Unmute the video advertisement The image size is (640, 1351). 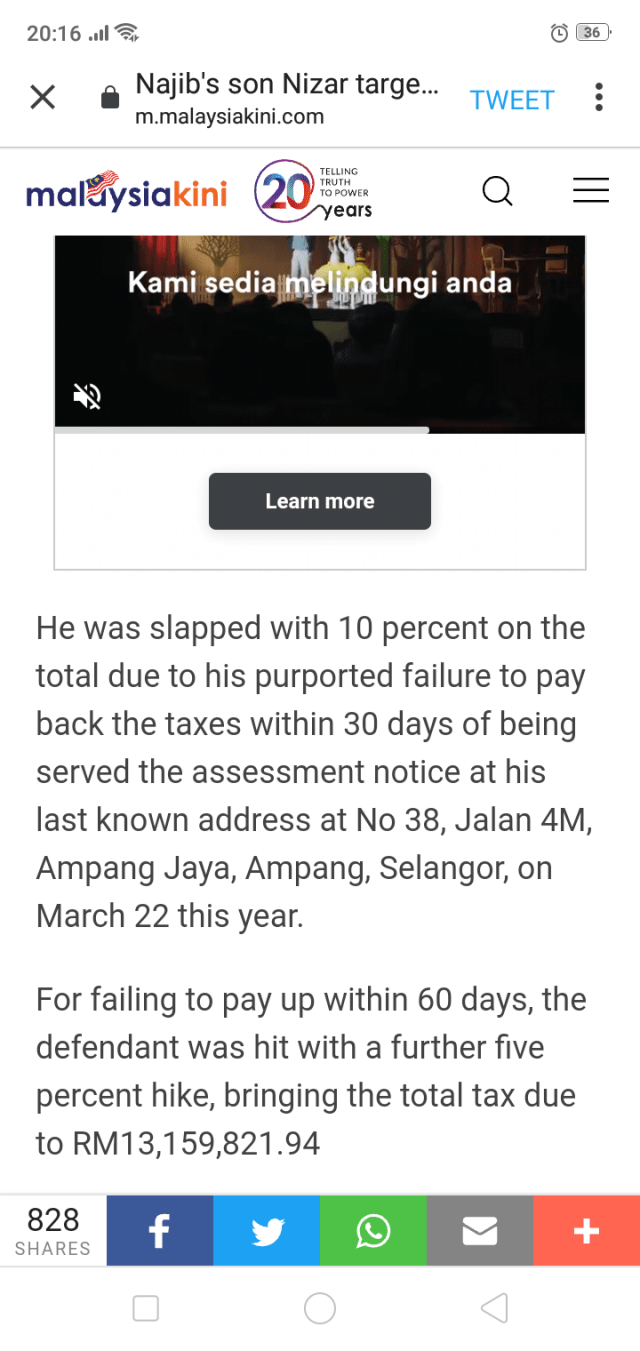pyautogui.click(x=88, y=397)
